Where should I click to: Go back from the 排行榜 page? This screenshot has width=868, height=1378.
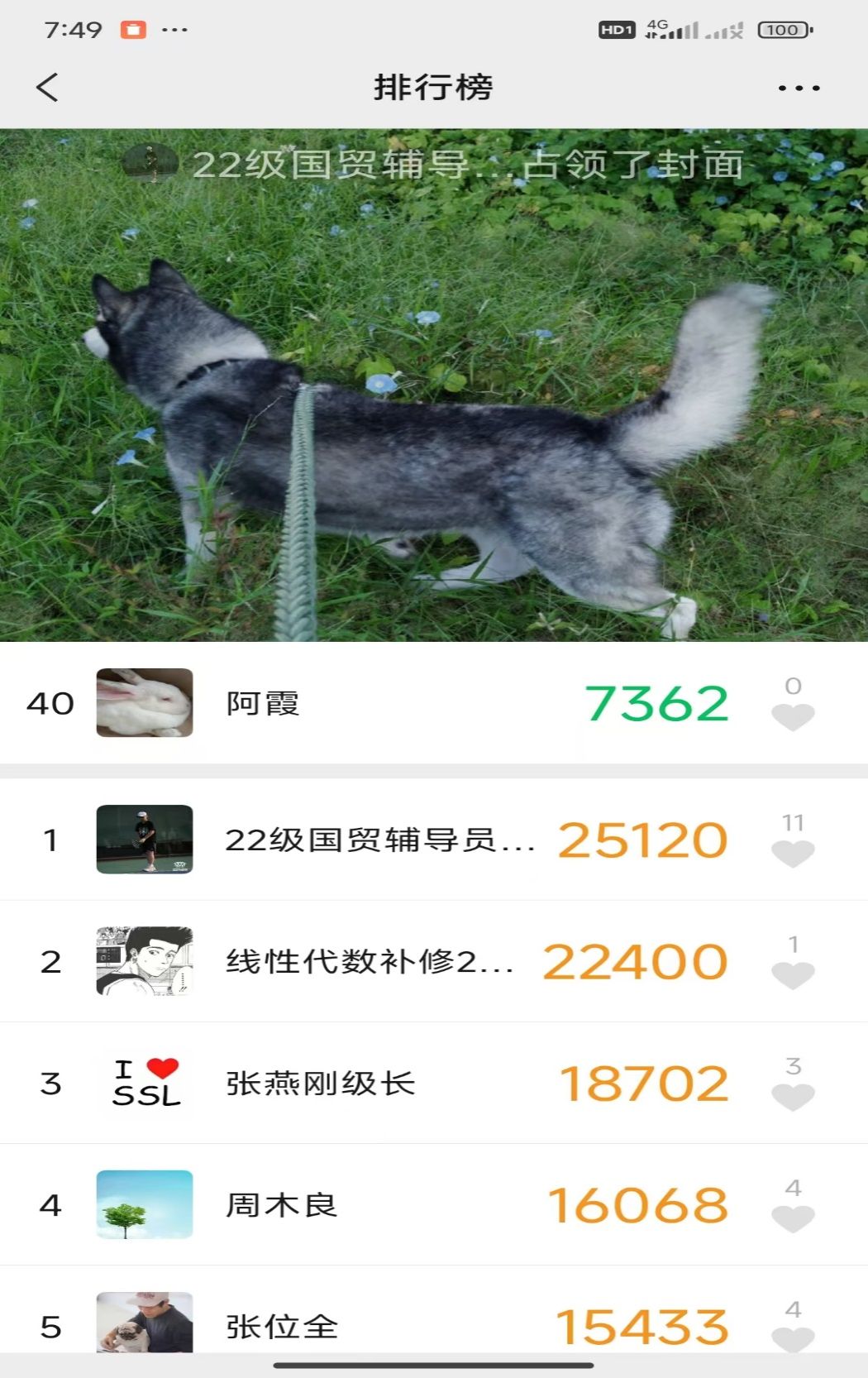[48, 87]
